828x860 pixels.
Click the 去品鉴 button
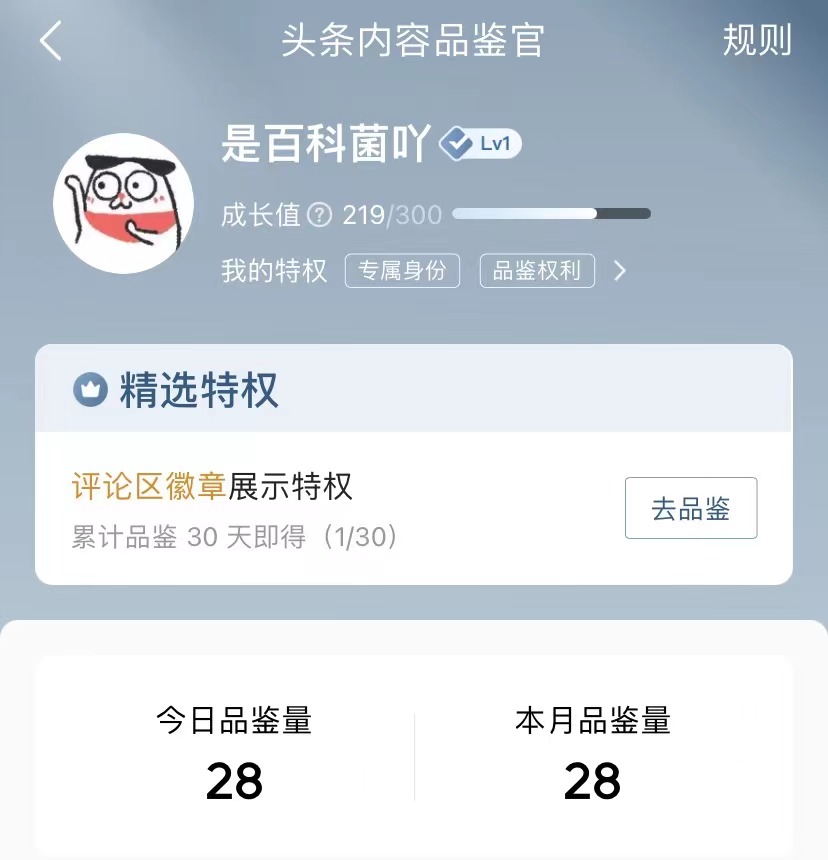[x=691, y=508]
